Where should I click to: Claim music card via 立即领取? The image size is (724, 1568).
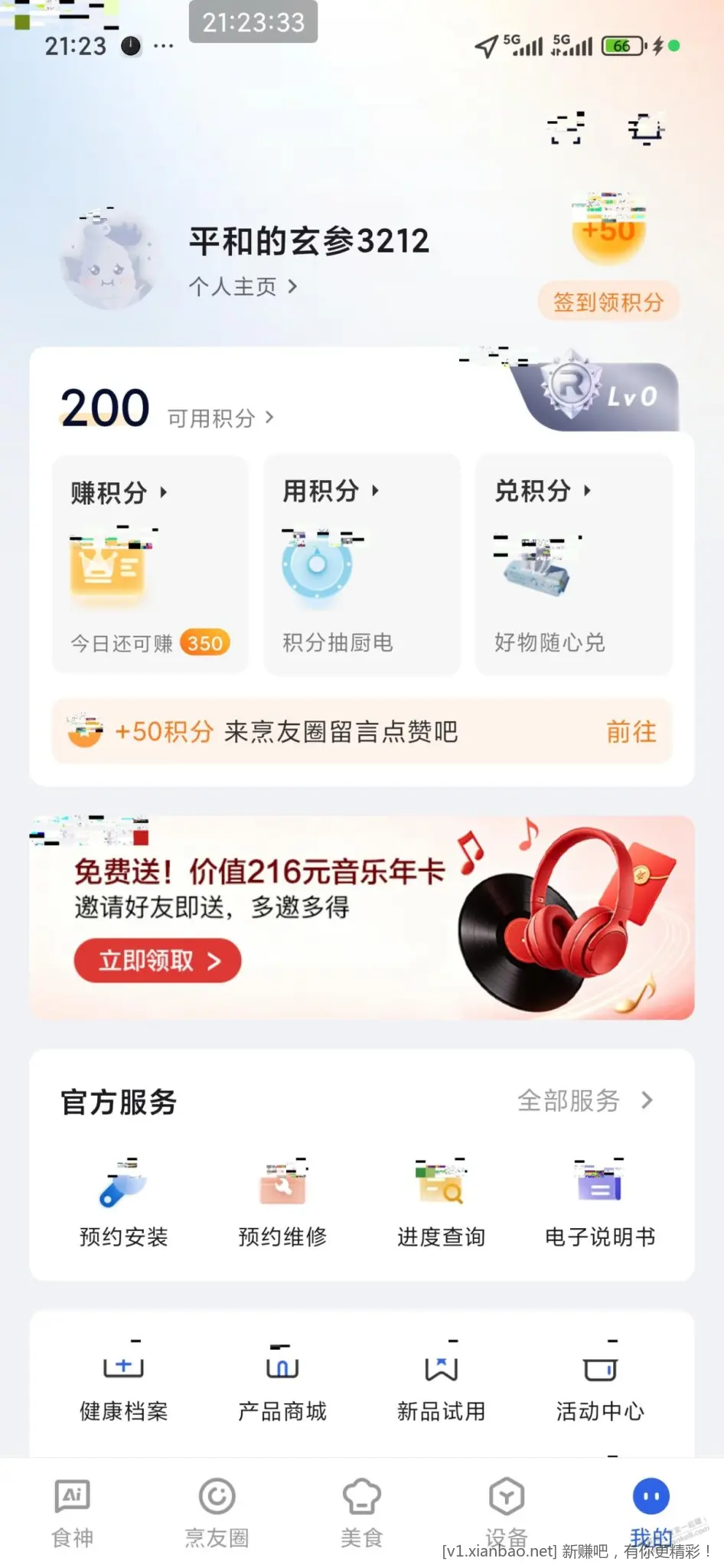pos(158,960)
